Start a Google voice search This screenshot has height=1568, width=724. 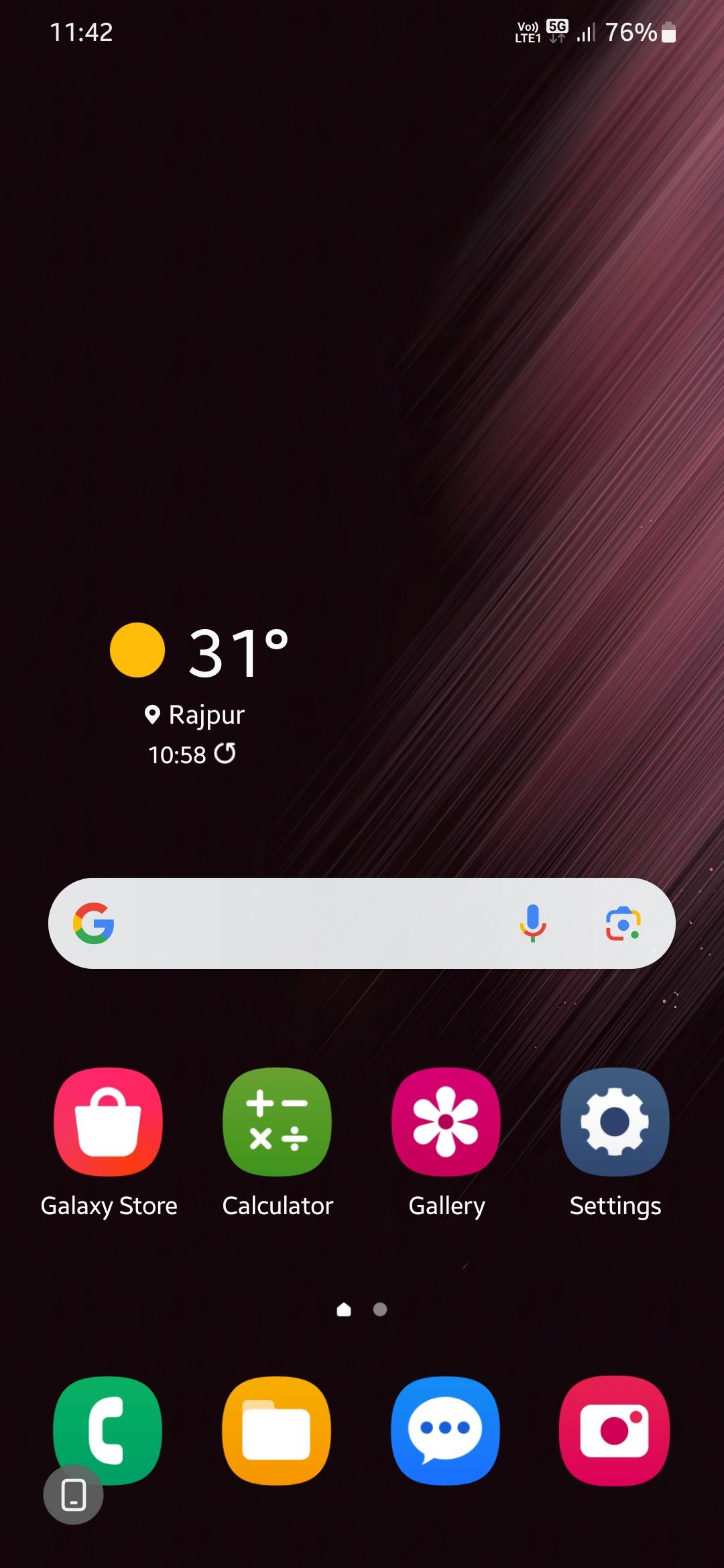pyautogui.click(x=533, y=923)
